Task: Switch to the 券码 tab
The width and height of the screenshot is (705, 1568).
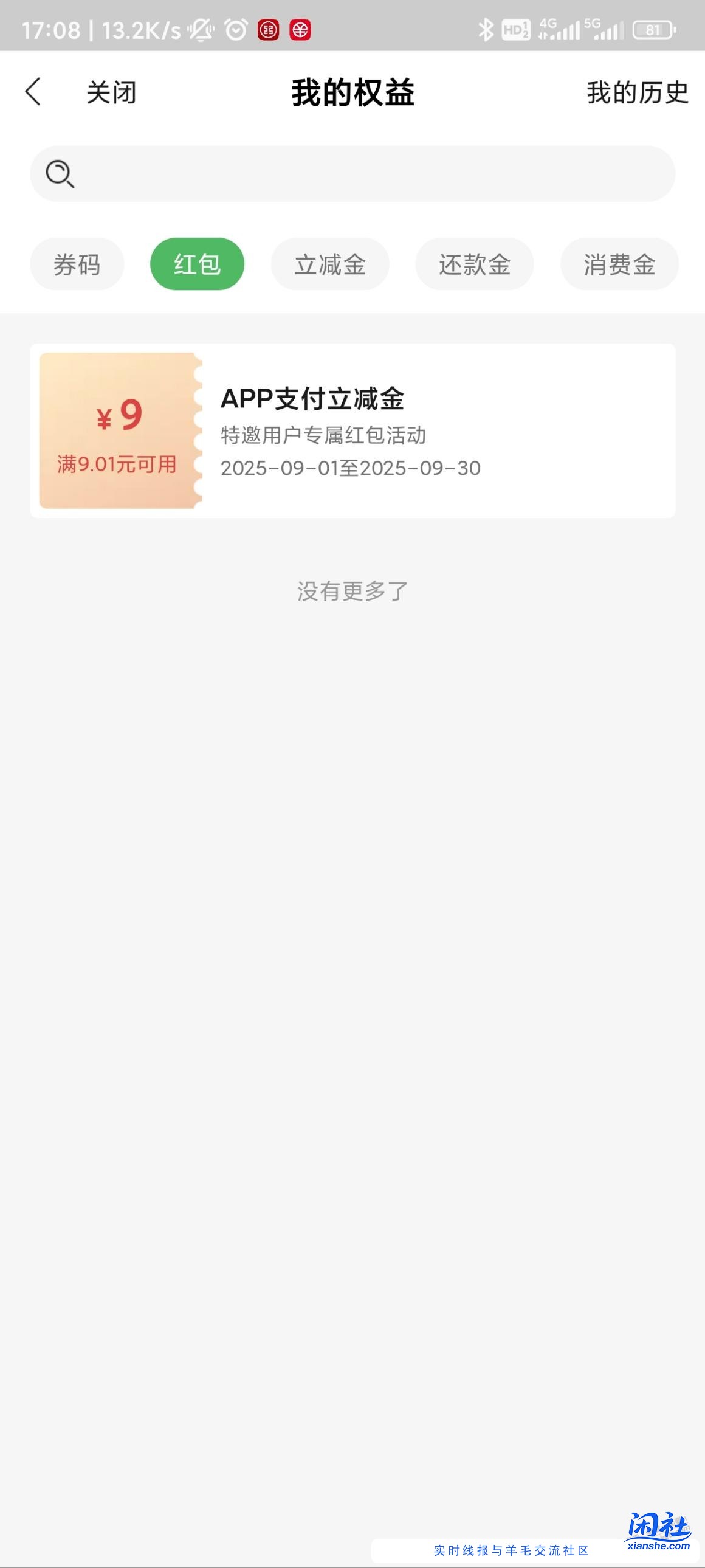Action: point(76,264)
